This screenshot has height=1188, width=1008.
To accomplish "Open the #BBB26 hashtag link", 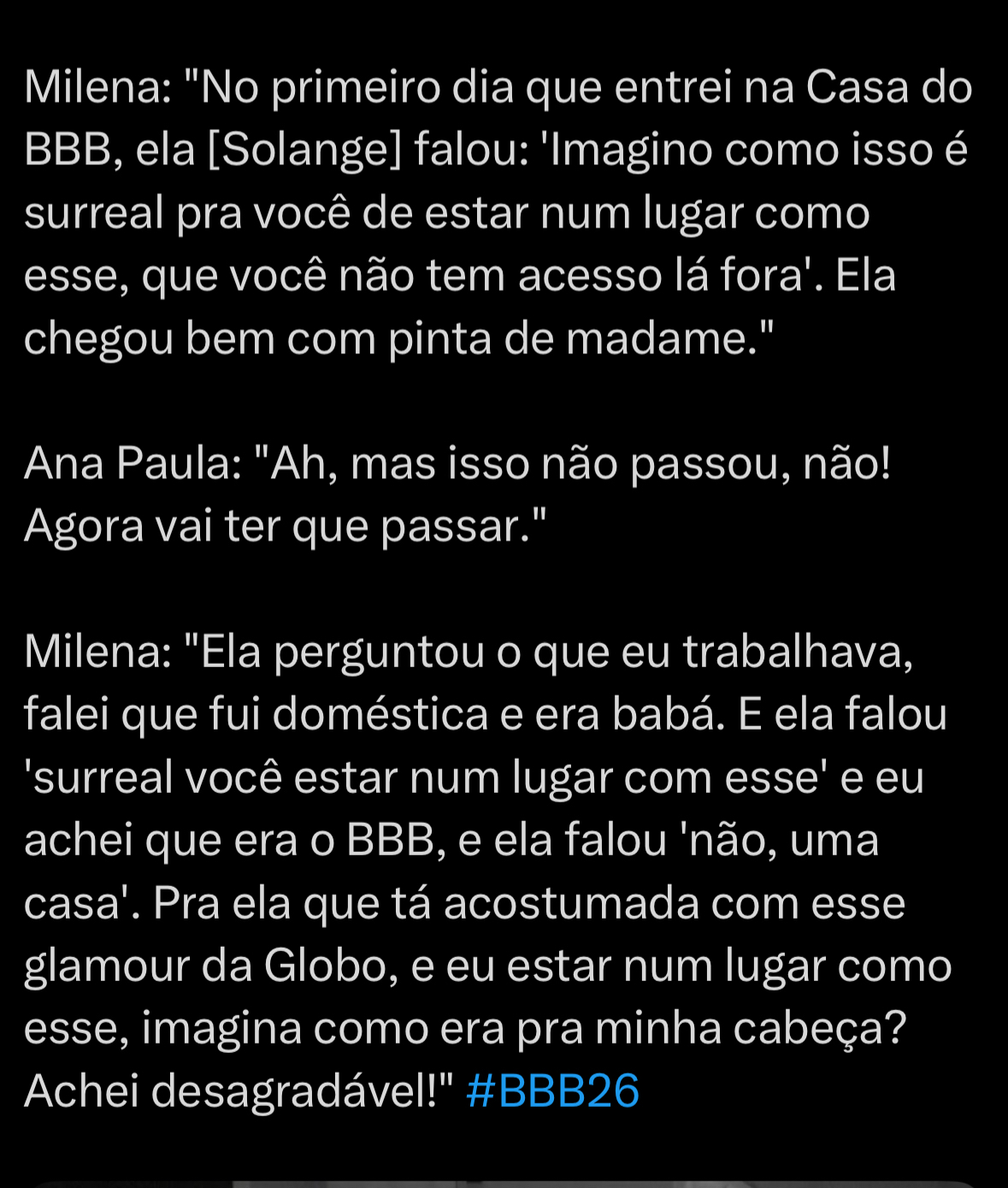I will pyautogui.click(x=553, y=1090).
